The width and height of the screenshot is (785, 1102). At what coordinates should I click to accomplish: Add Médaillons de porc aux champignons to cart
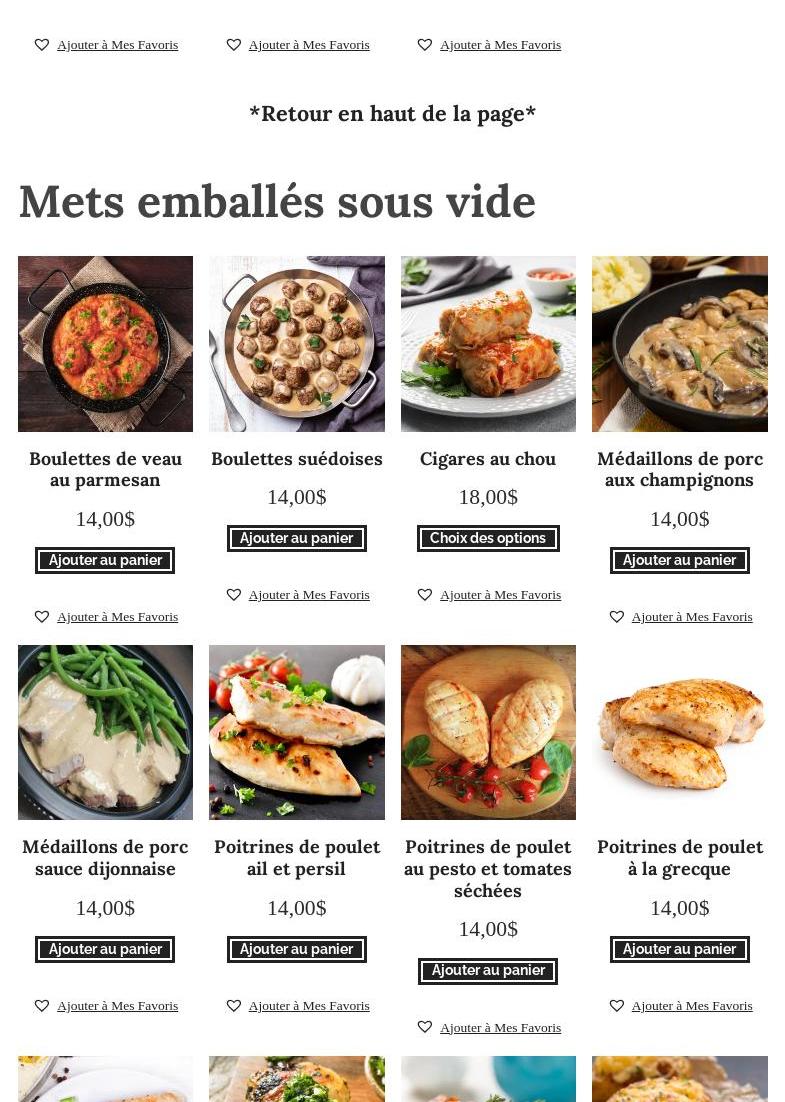pyautogui.click(x=679, y=560)
